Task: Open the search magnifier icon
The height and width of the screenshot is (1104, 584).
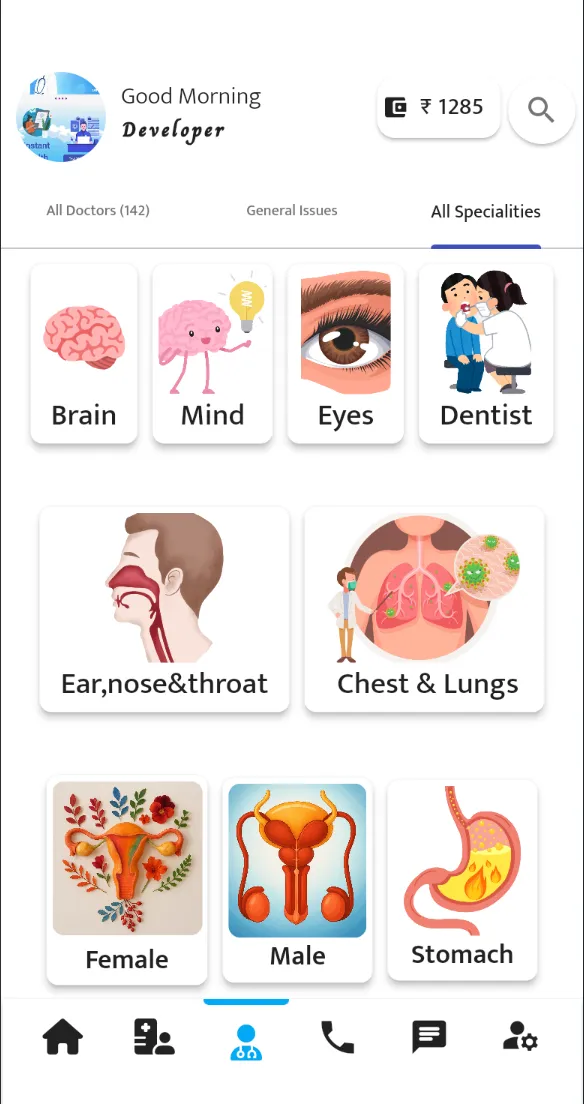Action: (541, 110)
